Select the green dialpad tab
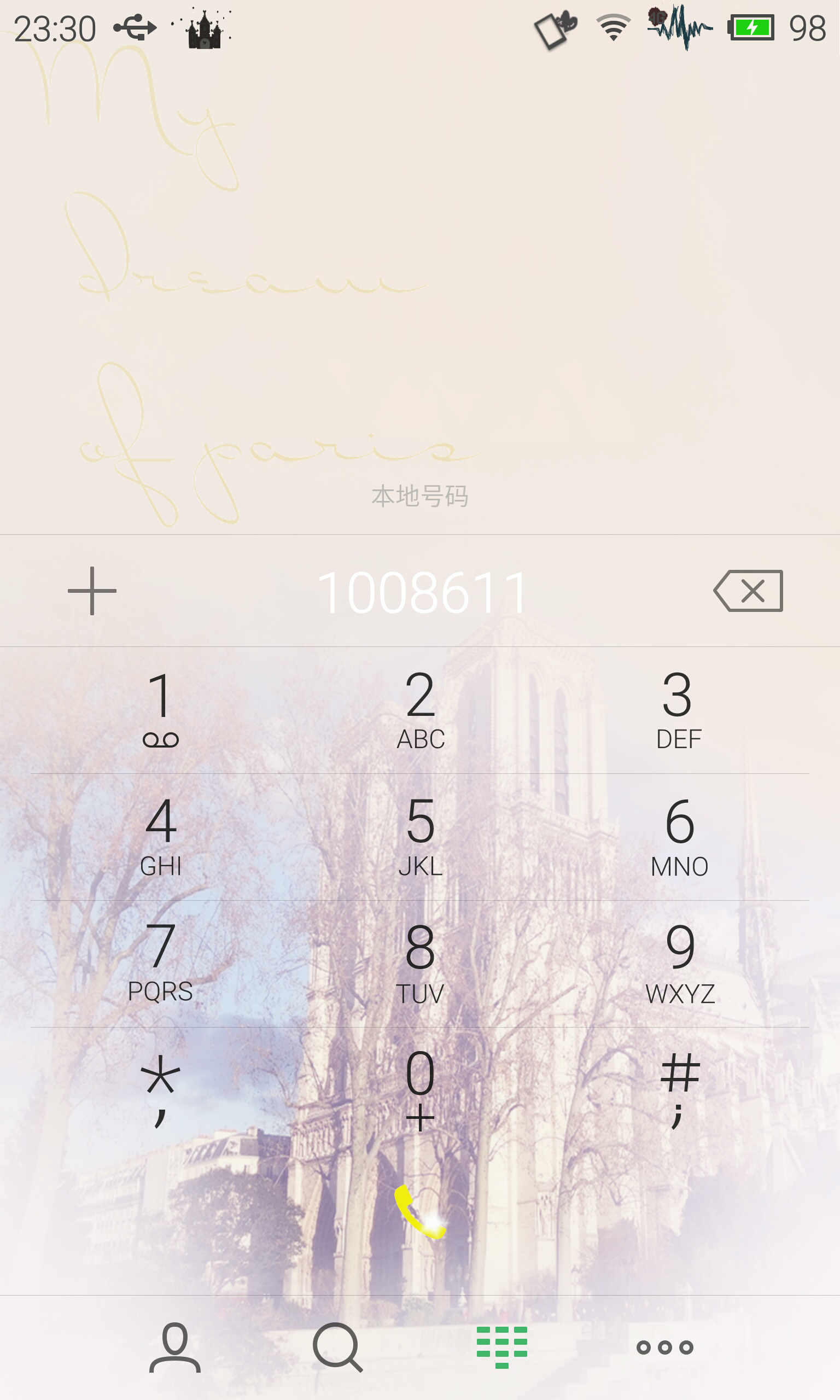840x1400 pixels. [x=501, y=1347]
